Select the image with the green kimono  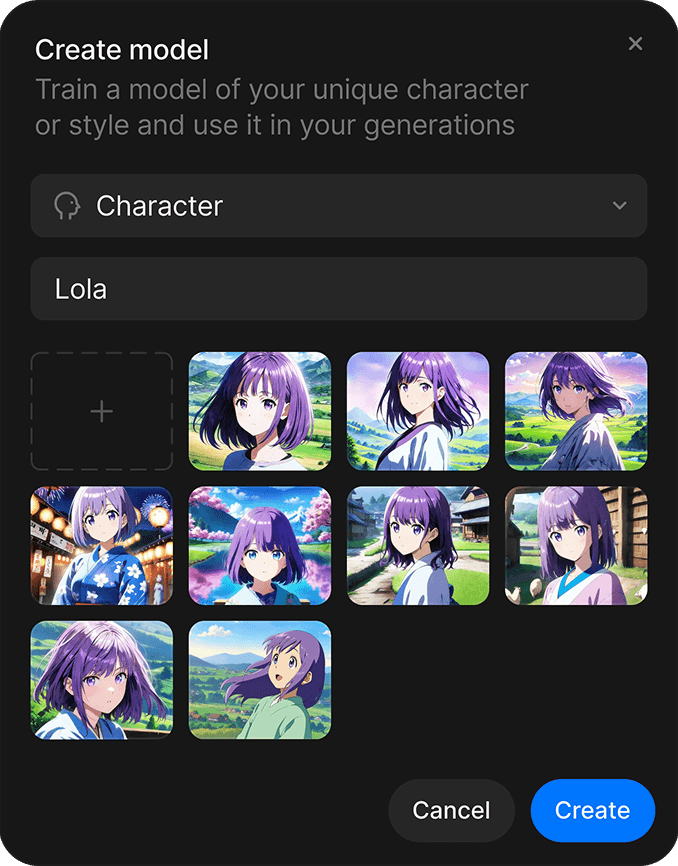pos(260,680)
